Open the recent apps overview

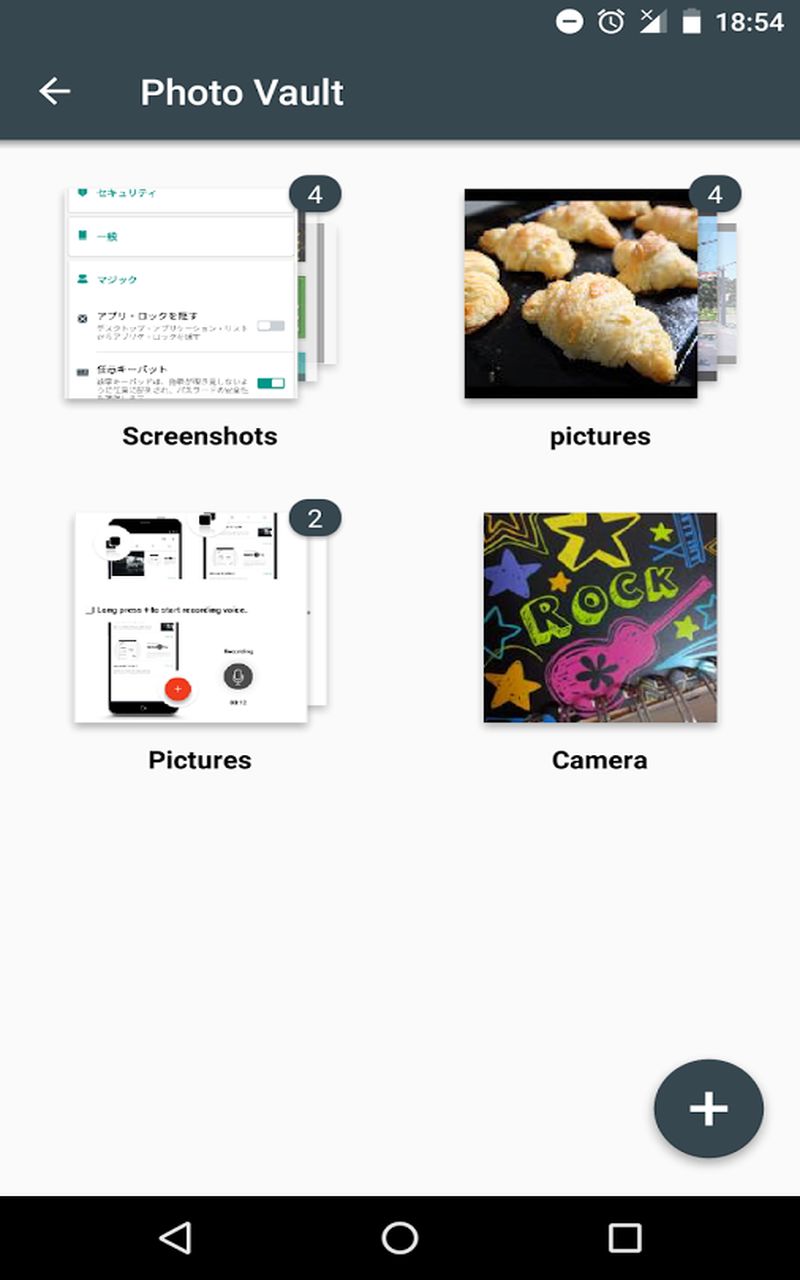click(x=625, y=1238)
